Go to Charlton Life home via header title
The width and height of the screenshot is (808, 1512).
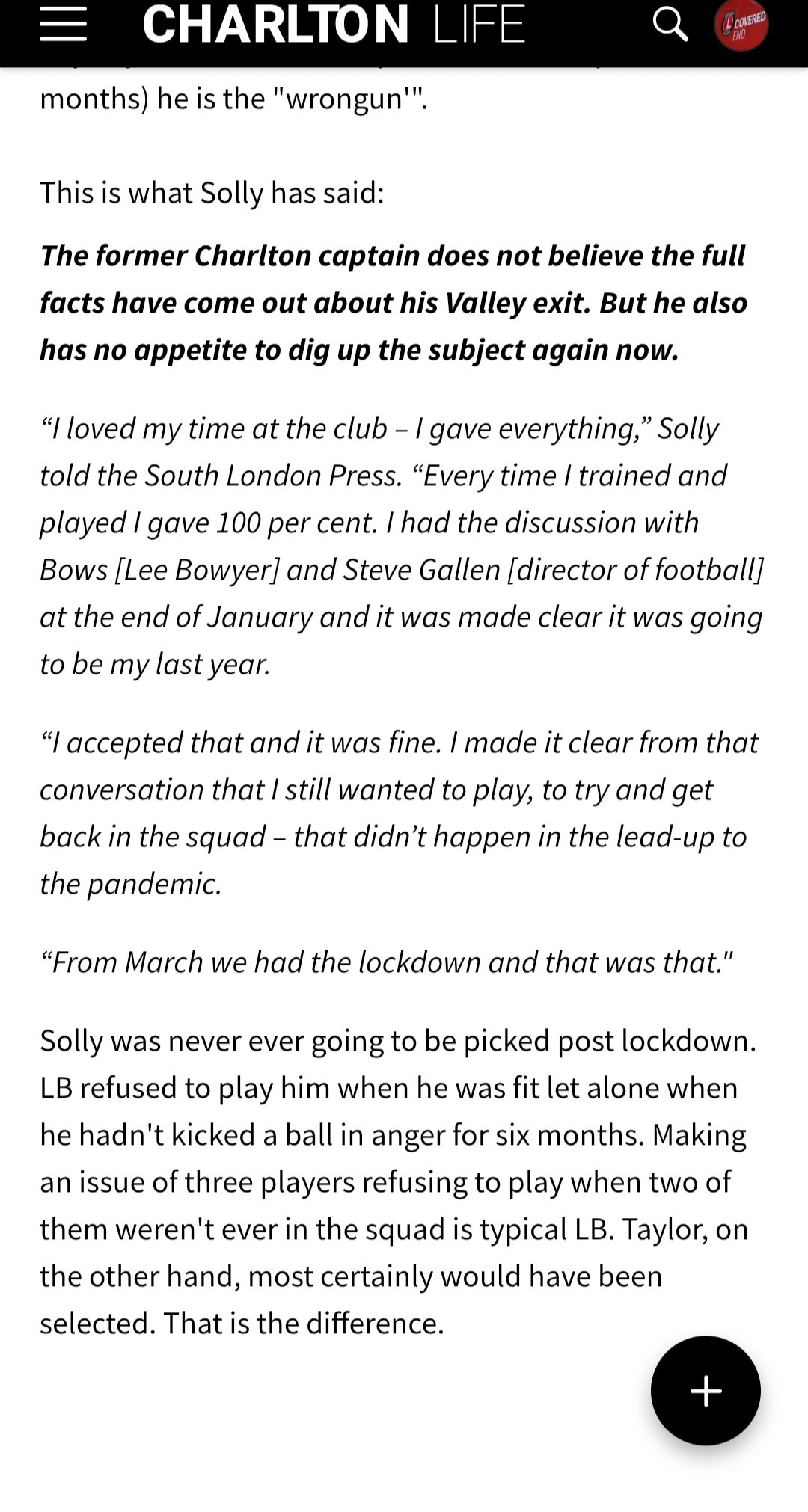[333, 24]
